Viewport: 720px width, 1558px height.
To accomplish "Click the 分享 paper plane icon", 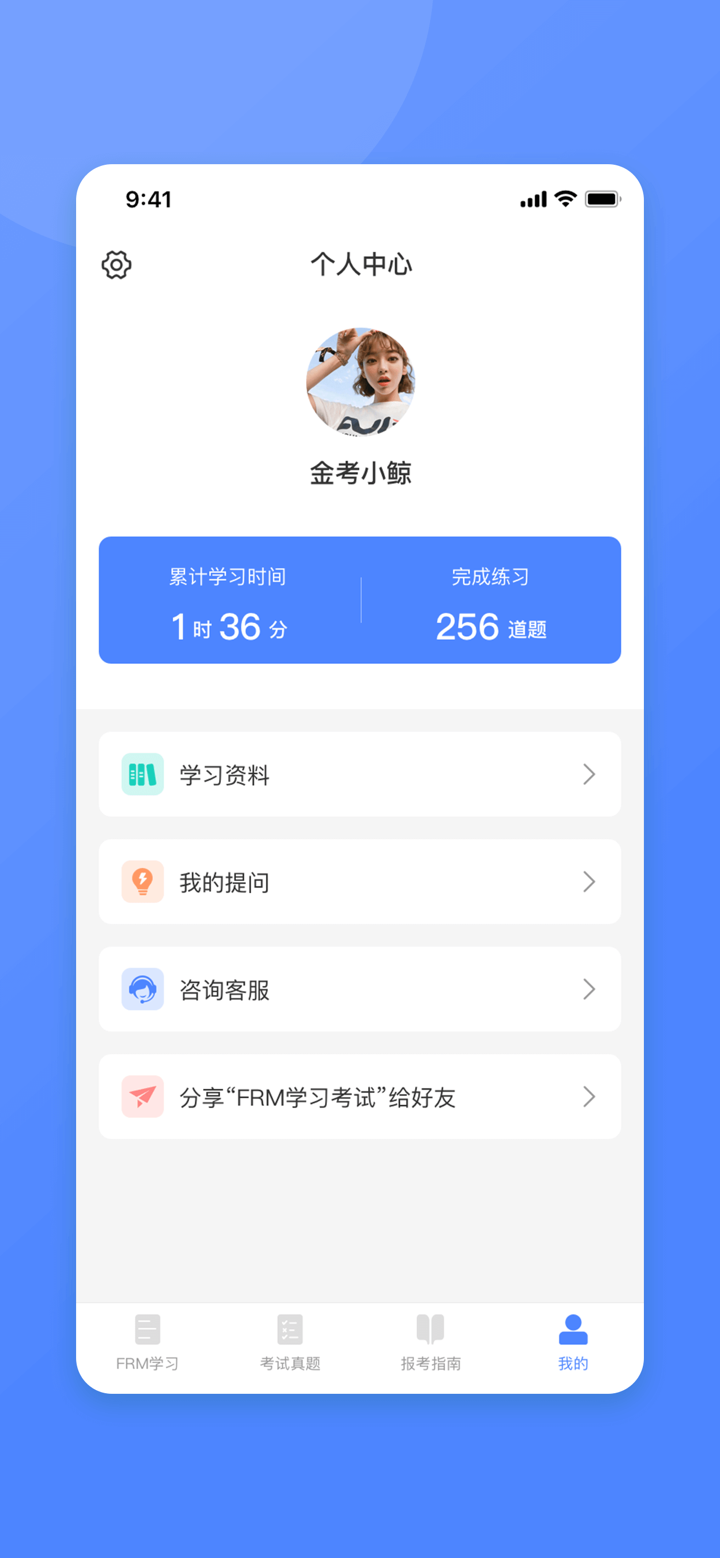I will point(143,1096).
